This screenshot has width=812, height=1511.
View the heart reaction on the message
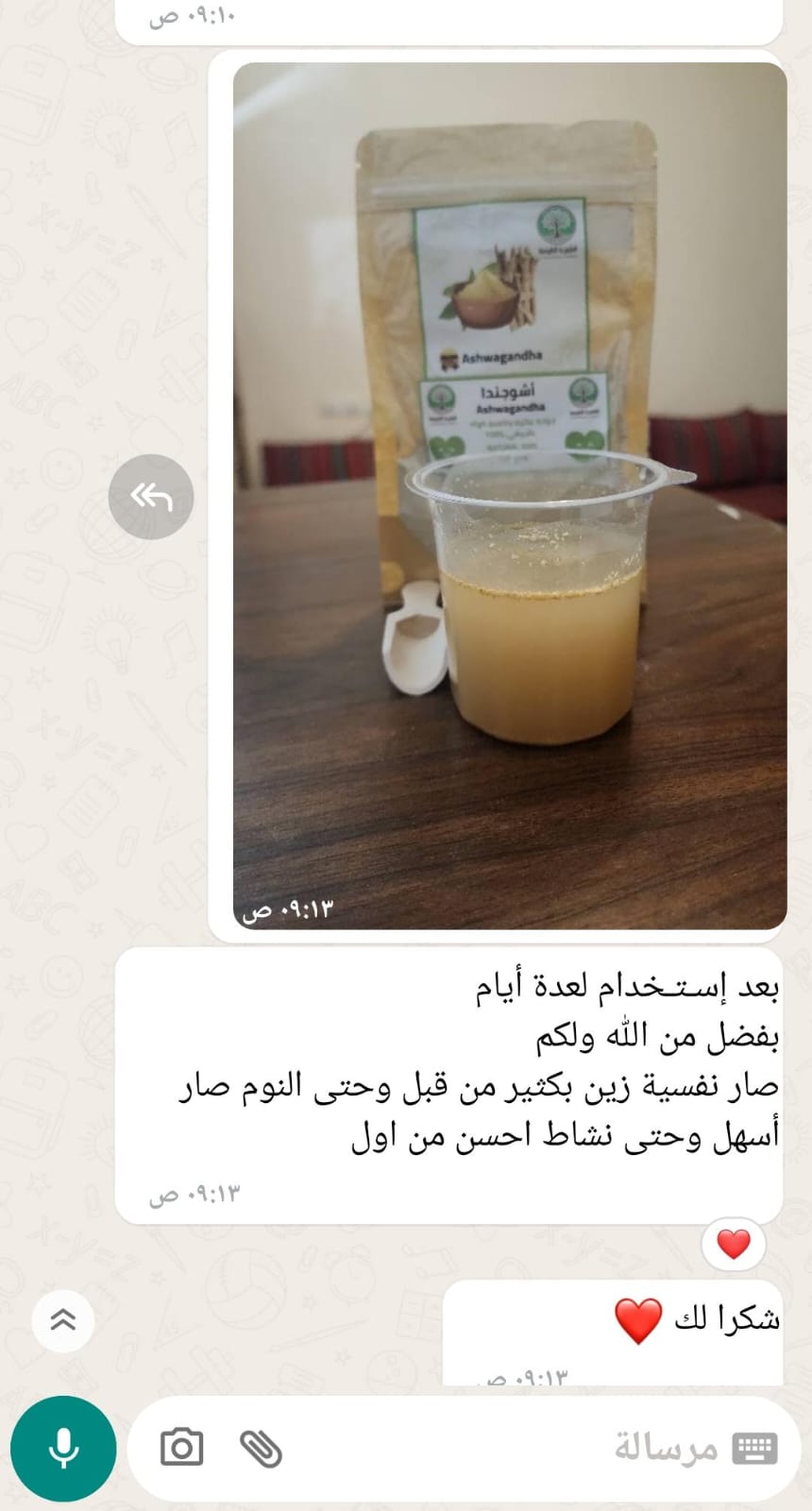[x=734, y=1244]
